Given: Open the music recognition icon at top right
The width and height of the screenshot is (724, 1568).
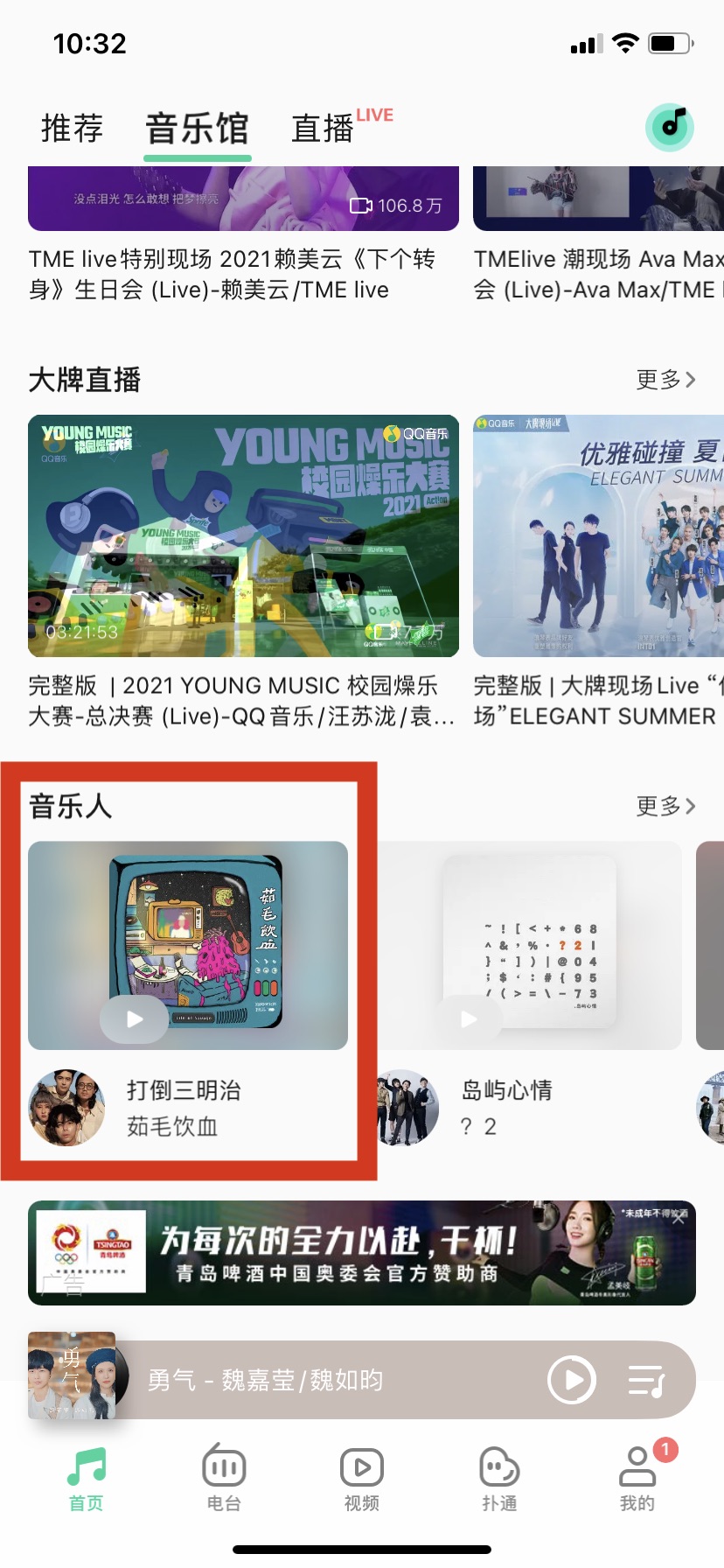Looking at the screenshot, I should (x=670, y=128).
